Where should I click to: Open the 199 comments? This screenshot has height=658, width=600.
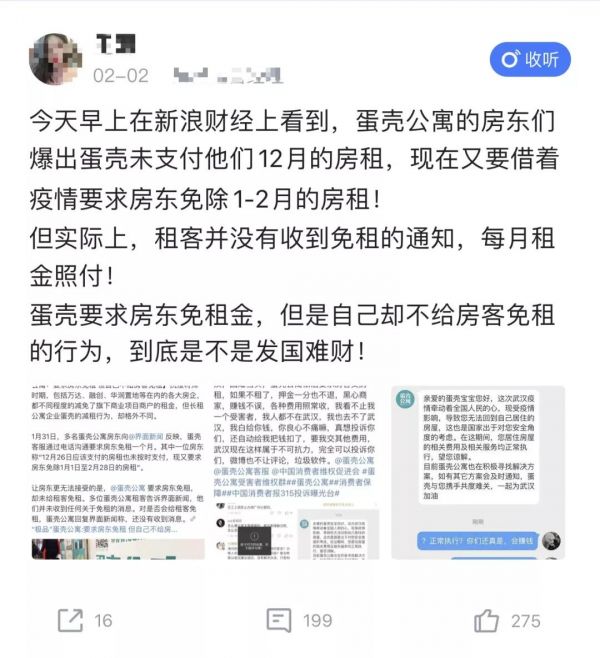pos(299,619)
